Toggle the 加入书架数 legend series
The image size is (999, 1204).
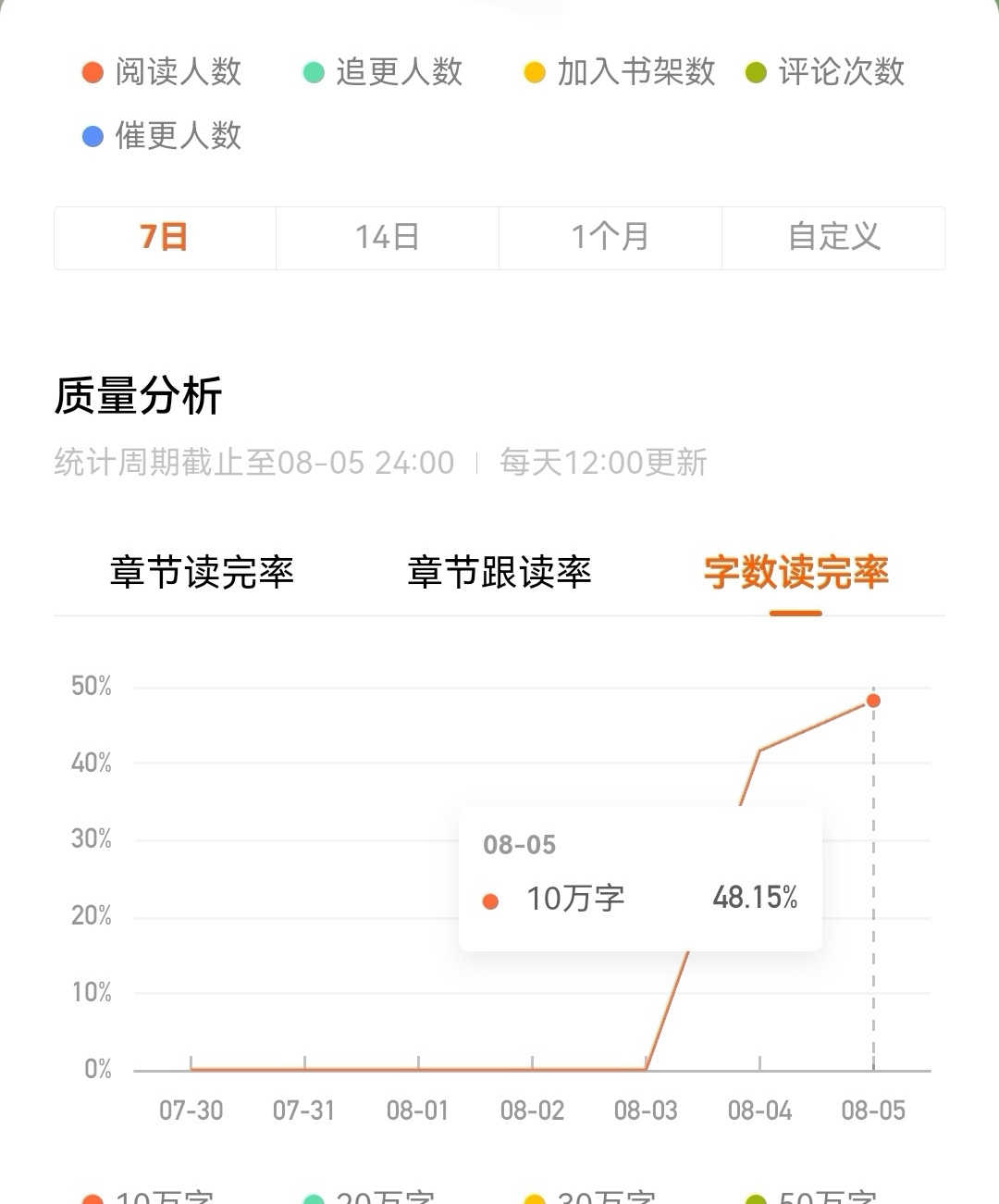pos(620,72)
